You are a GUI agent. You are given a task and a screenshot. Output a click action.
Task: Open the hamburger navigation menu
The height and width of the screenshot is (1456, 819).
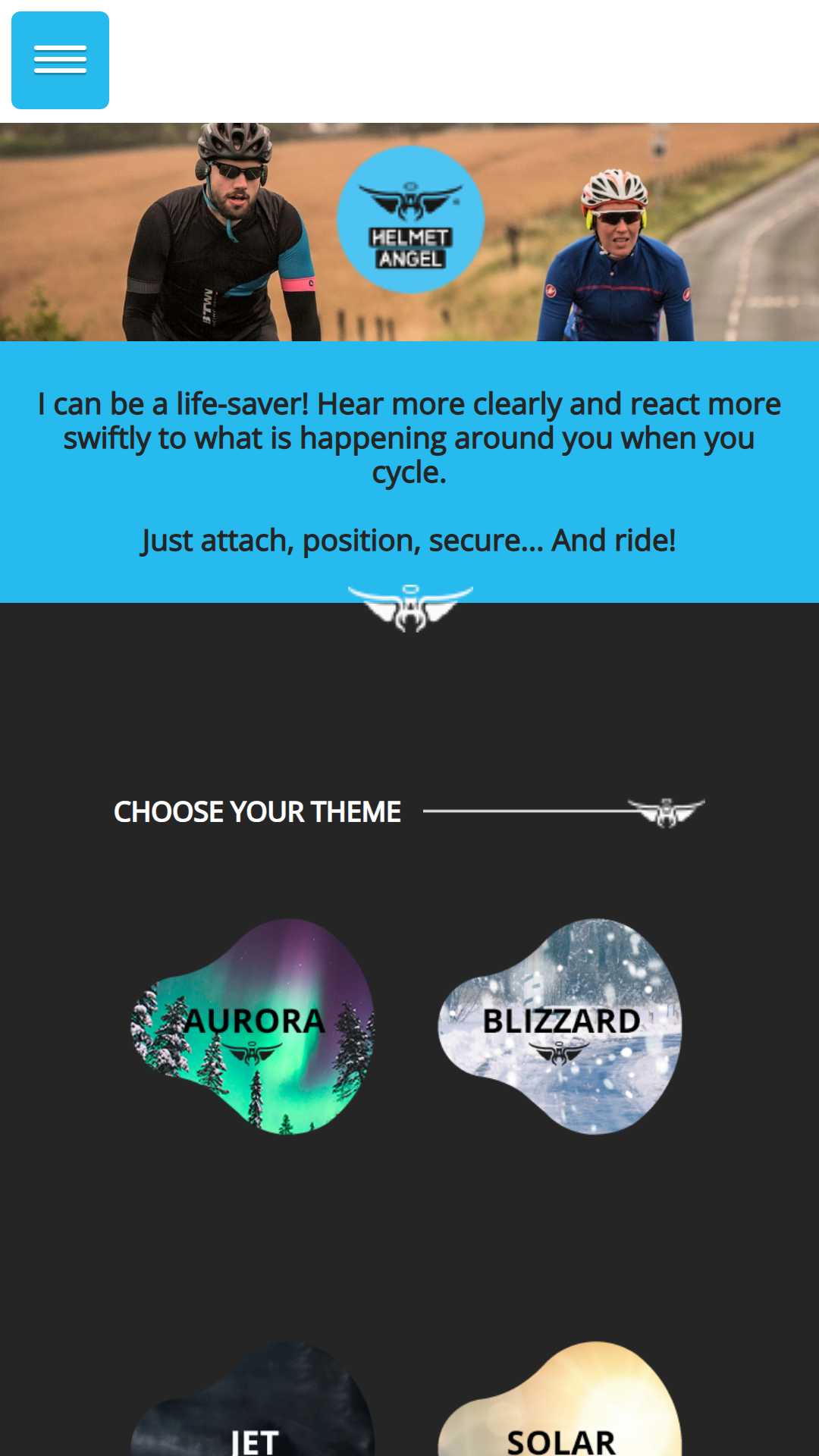[x=60, y=60]
